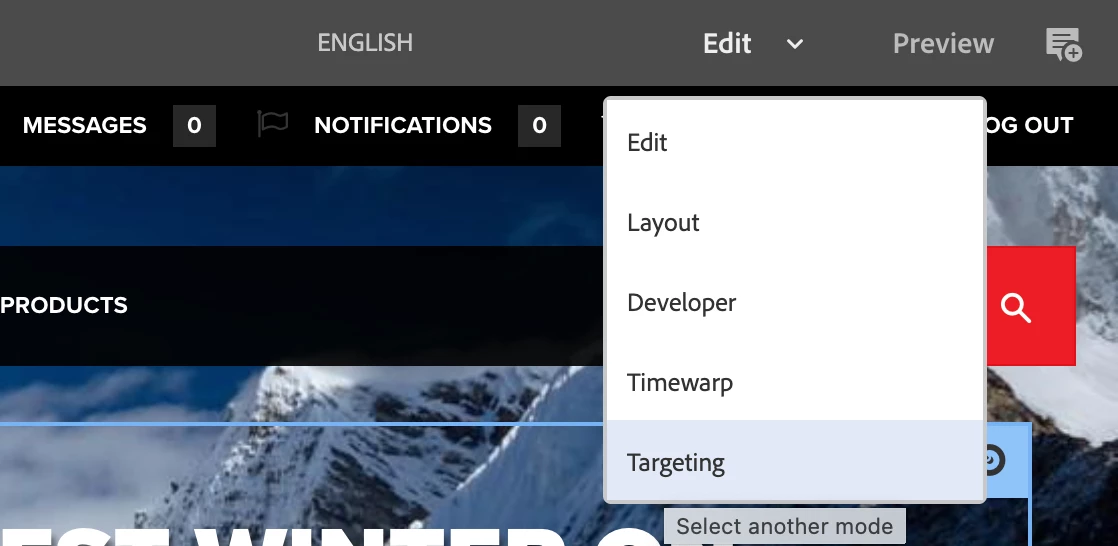The image size is (1118, 546).
Task: Choose Targeting mode
Action: tap(676, 463)
